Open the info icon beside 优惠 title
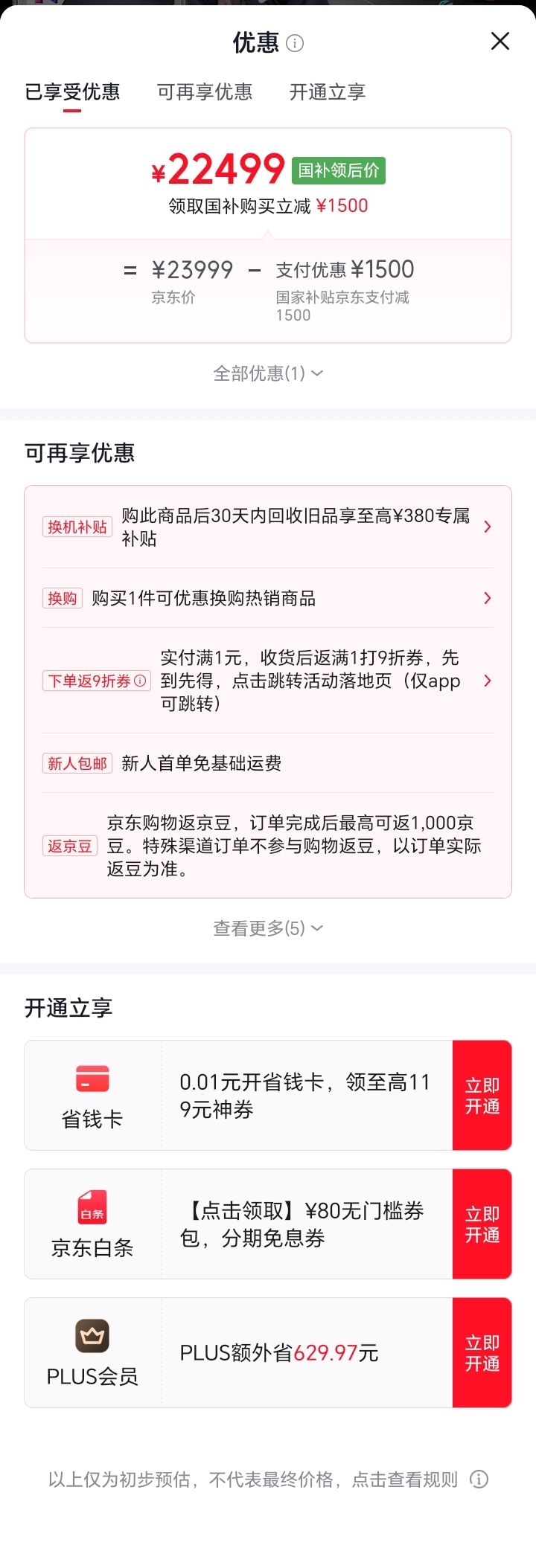This screenshot has width=536, height=1568. [295, 43]
